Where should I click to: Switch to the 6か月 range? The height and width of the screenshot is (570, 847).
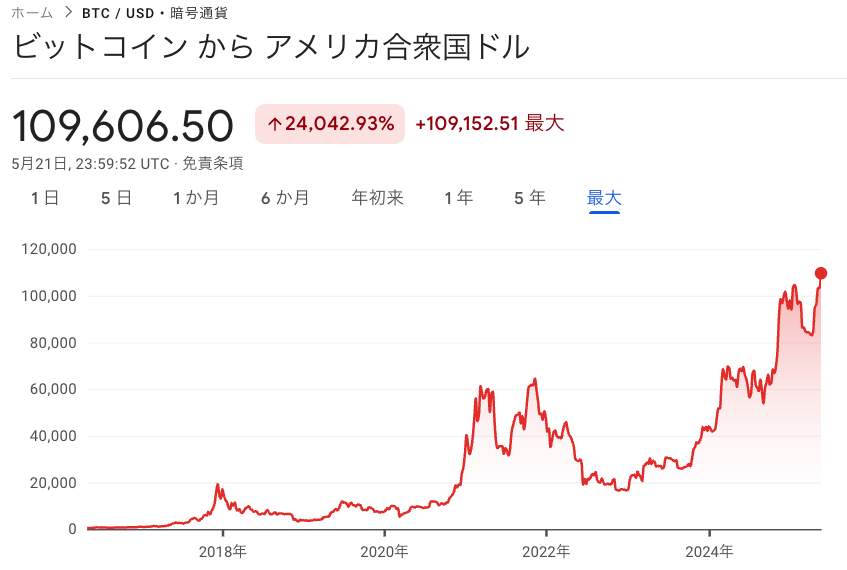point(285,198)
